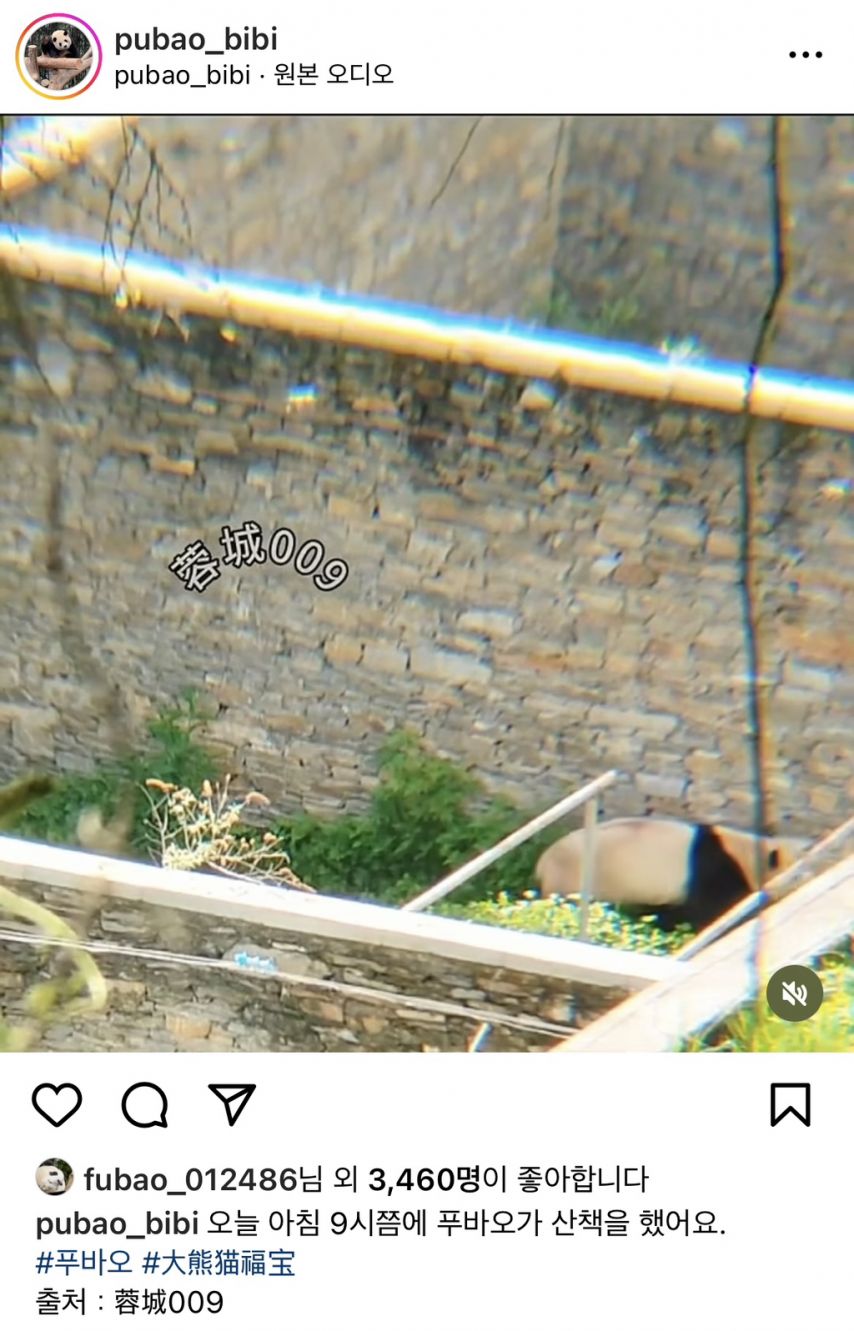Like this post with the heart
Image resolution: width=854 pixels, height=1331 pixels.
[57, 1105]
